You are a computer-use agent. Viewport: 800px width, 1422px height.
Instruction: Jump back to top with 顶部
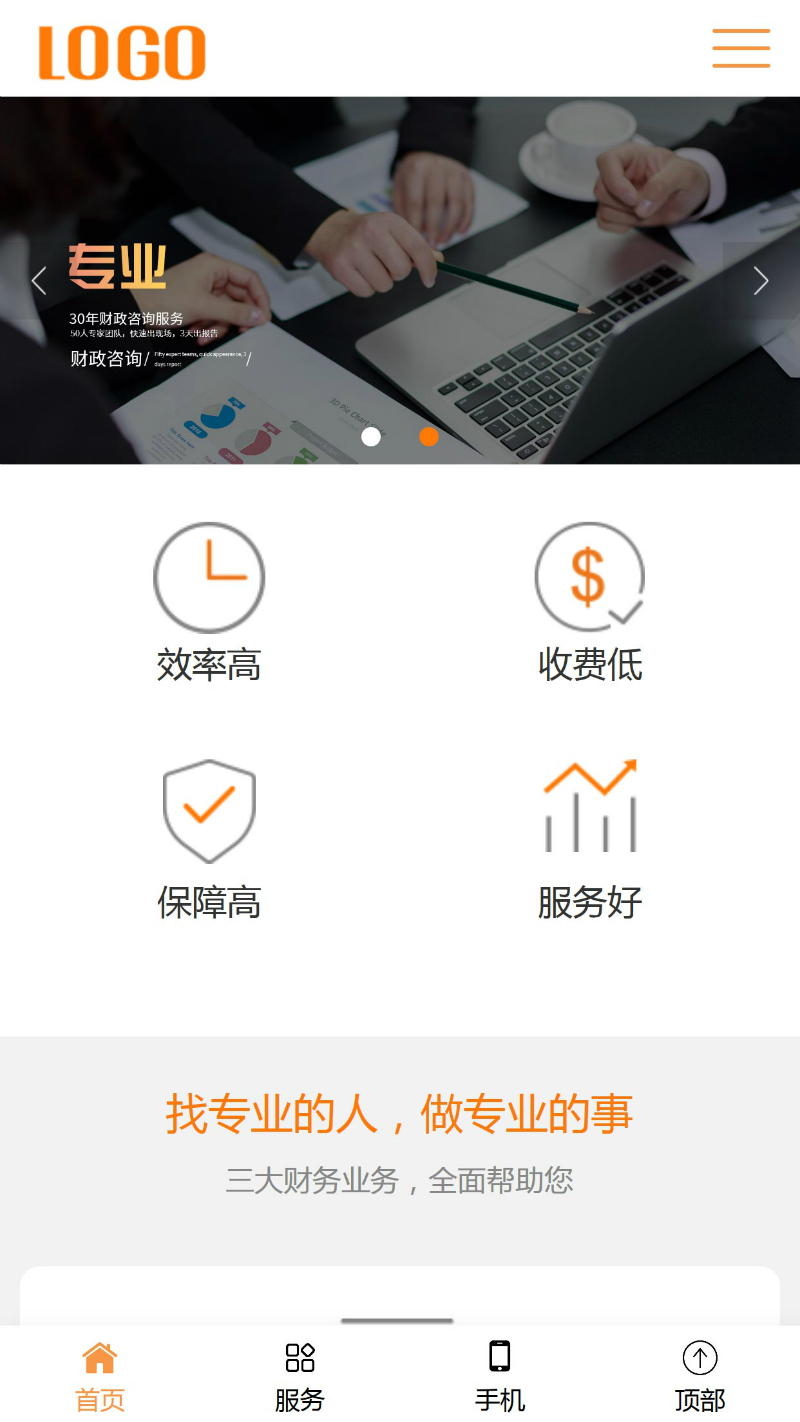pyautogui.click(x=700, y=1376)
